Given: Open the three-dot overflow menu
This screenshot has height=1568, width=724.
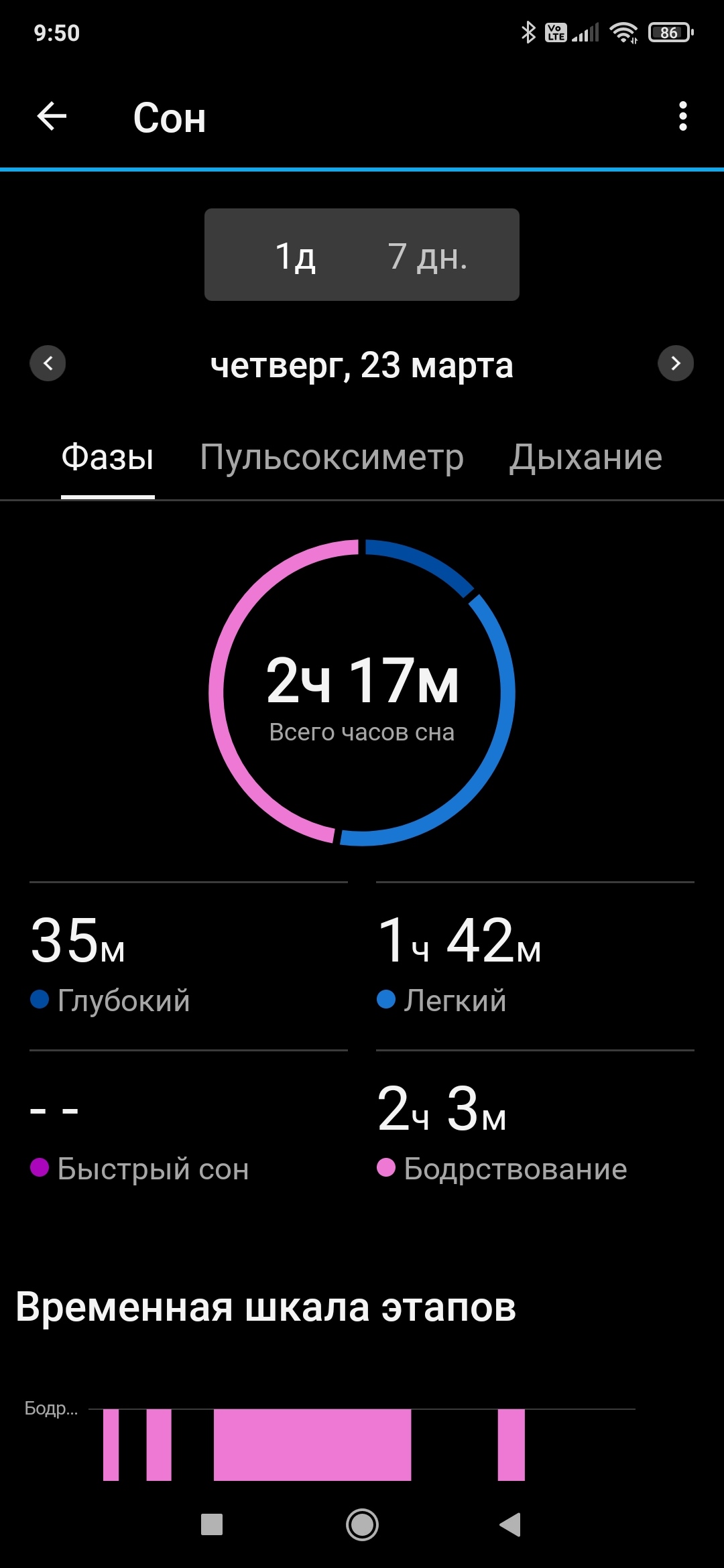Looking at the screenshot, I should coord(682,117).
